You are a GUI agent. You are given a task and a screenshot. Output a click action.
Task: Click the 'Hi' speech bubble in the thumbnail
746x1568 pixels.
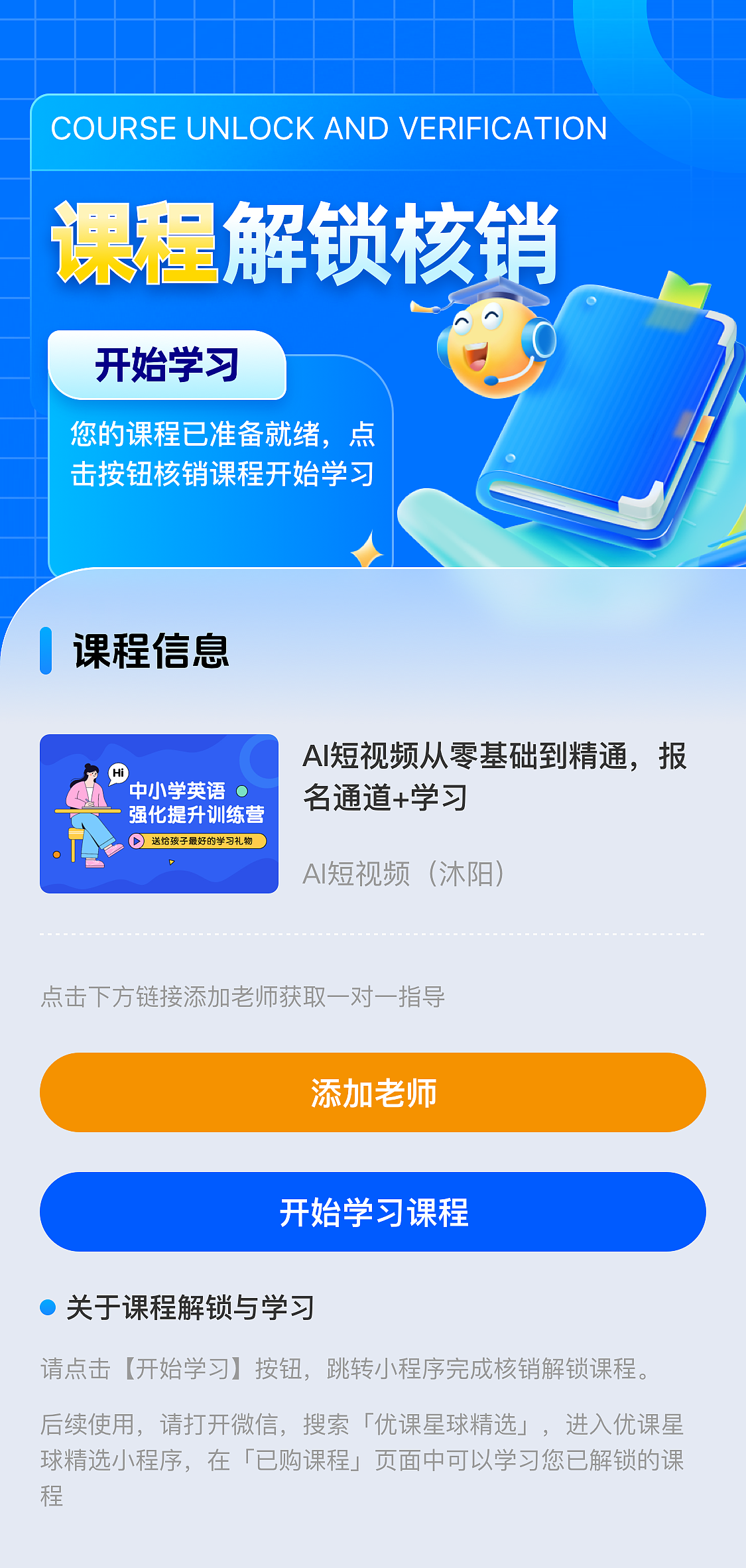tap(118, 772)
